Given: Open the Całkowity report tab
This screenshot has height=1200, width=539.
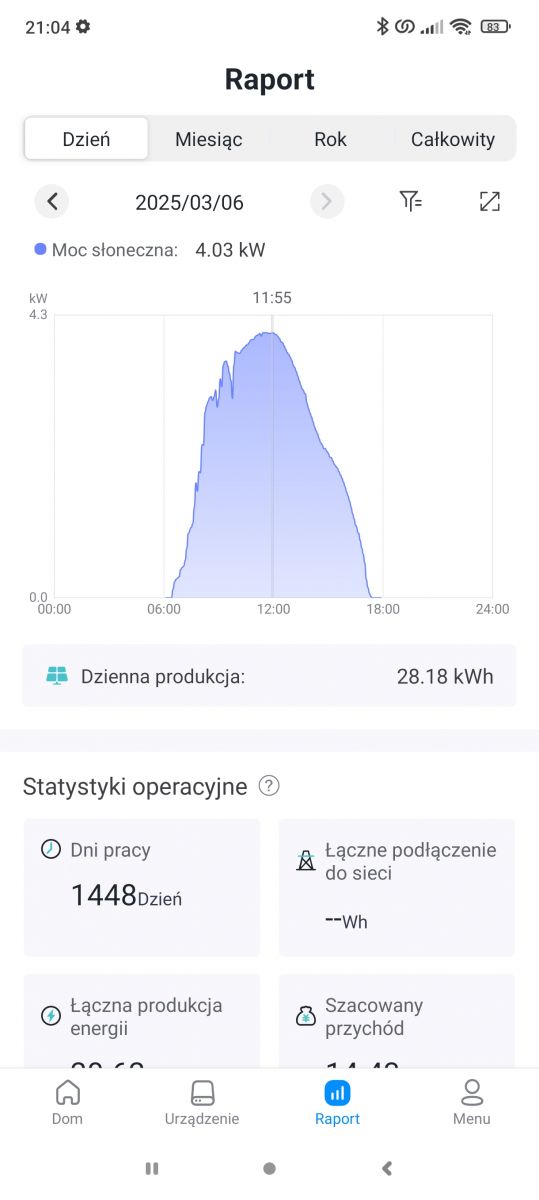Looking at the screenshot, I should (x=453, y=139).
